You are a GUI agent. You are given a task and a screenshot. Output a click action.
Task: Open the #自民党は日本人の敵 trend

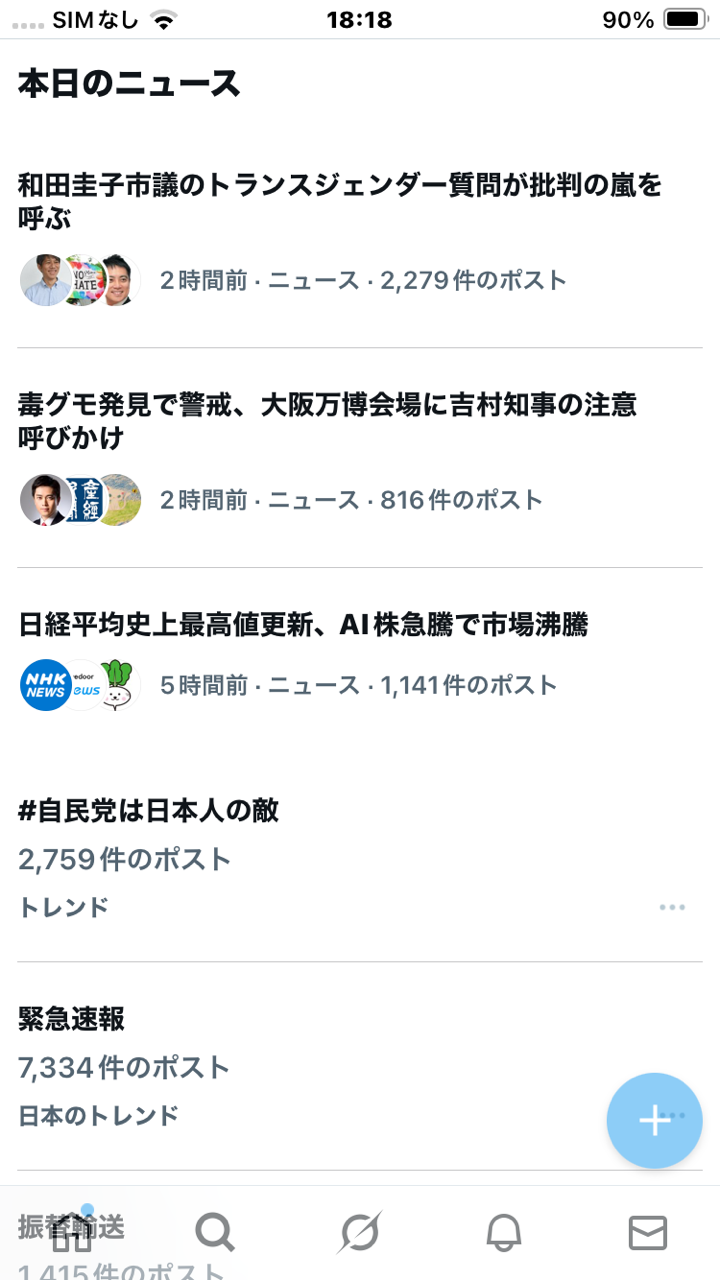coord(148,810)
